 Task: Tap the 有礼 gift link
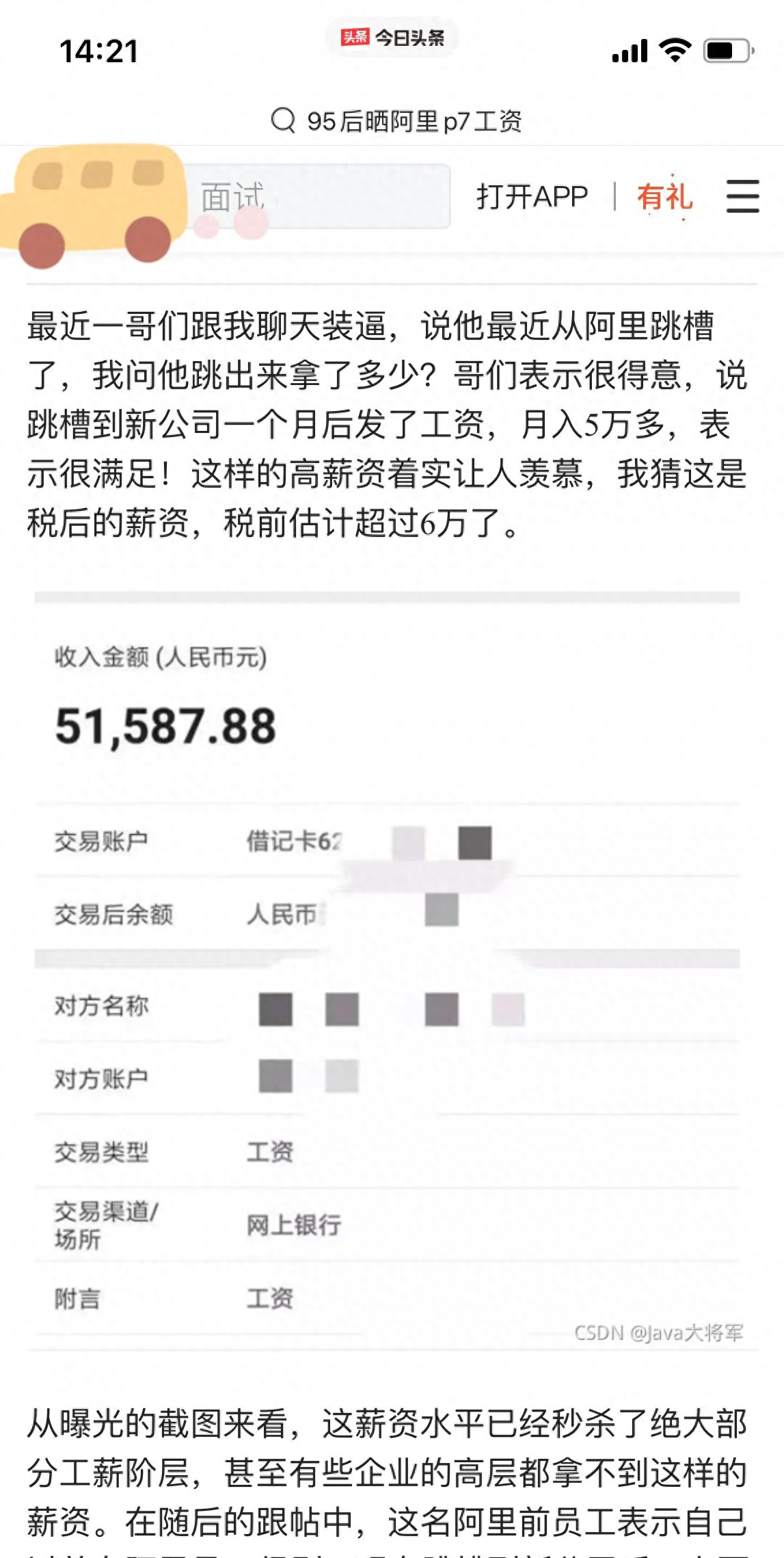point(664,197)
